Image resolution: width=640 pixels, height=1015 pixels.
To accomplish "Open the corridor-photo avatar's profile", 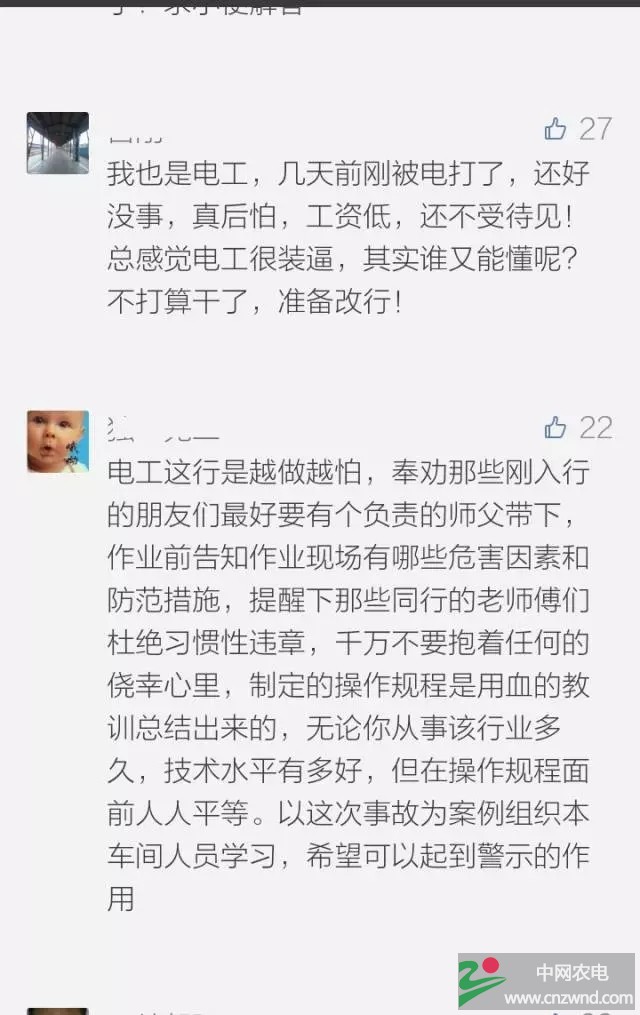I will click(x=57, y=143).
